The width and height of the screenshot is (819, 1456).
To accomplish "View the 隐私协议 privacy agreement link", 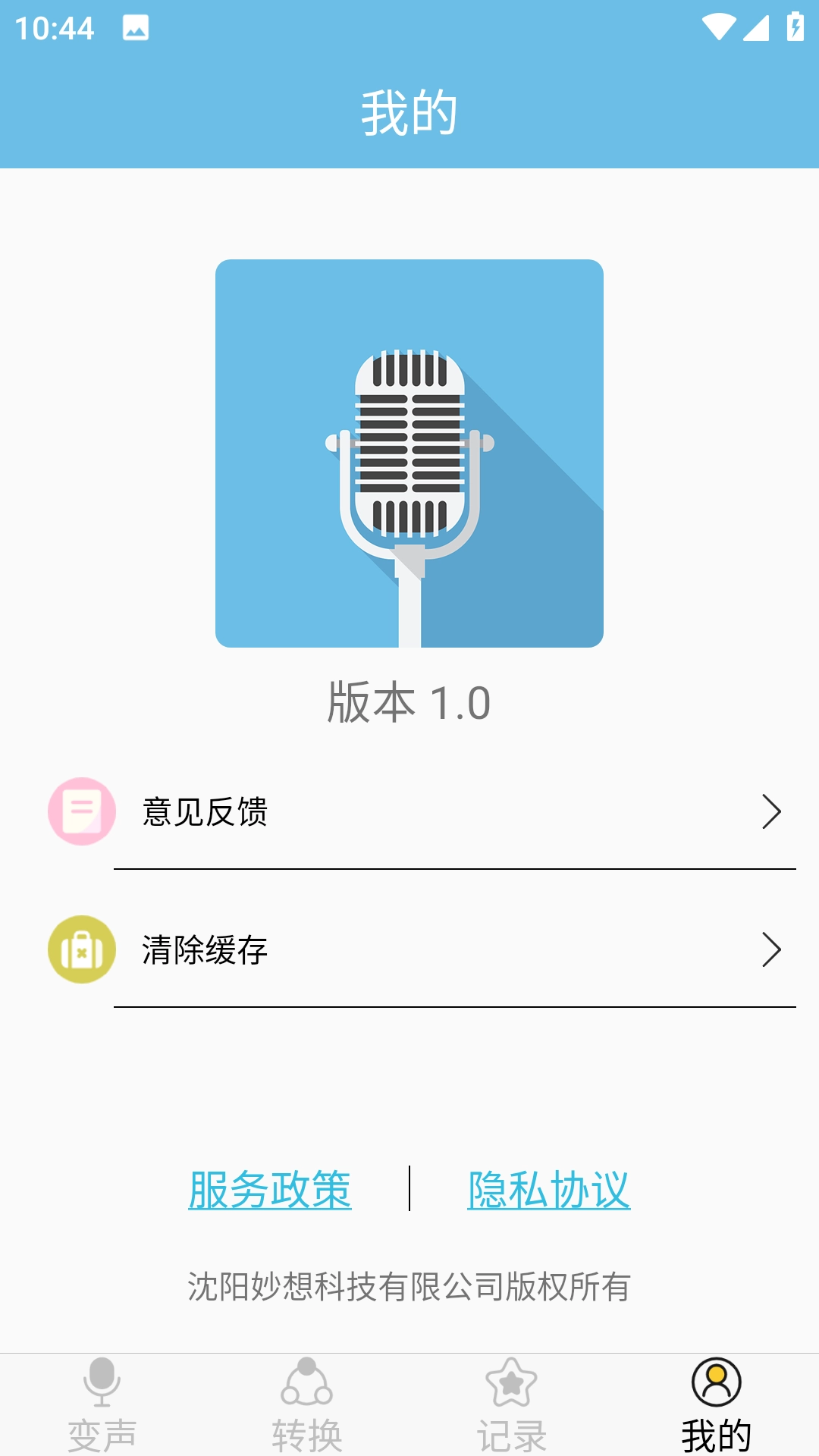I will coord(548,1189).
